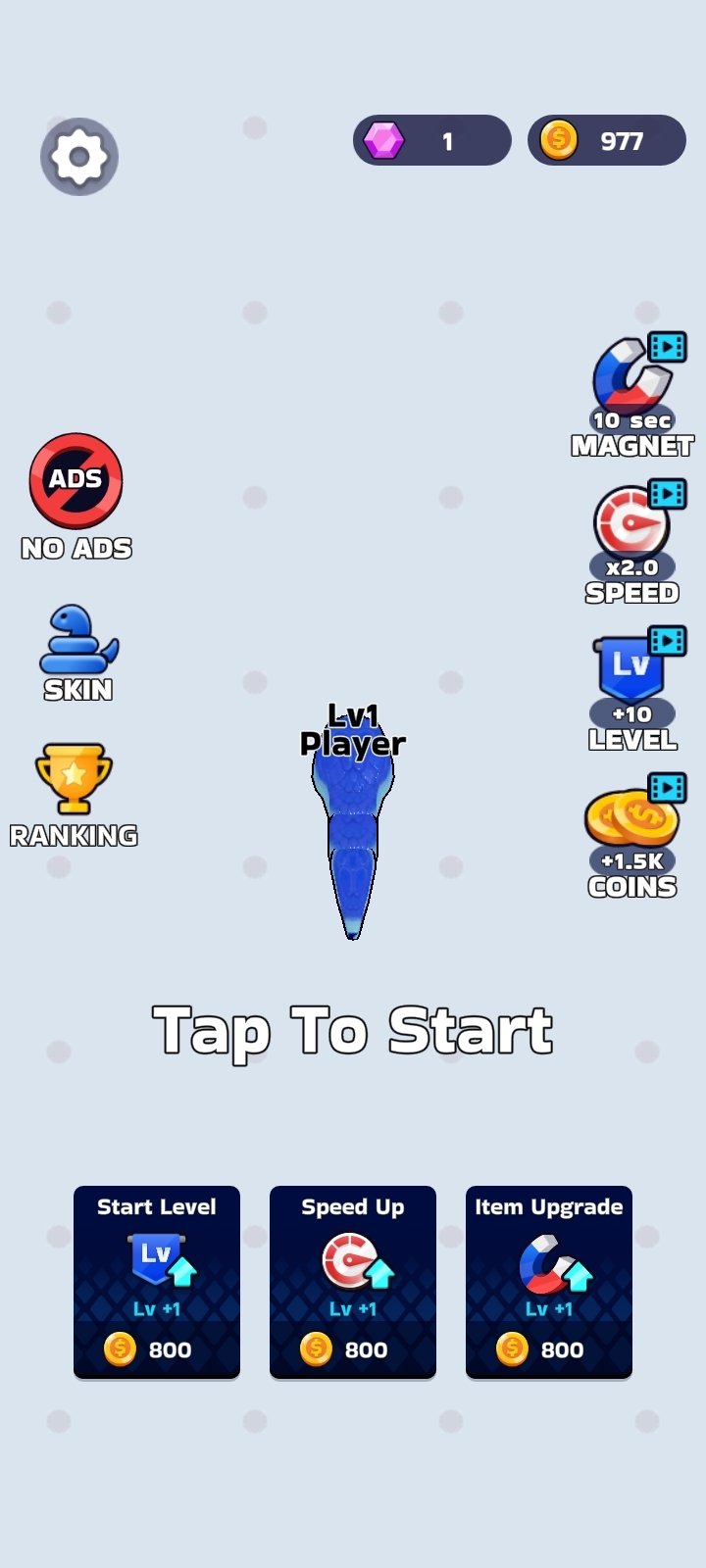Image resolution: width=706 pixels, height=1568 pixels.
Task: Watch ad for +1.5K COINS
Action: click(x=633, y=836)
